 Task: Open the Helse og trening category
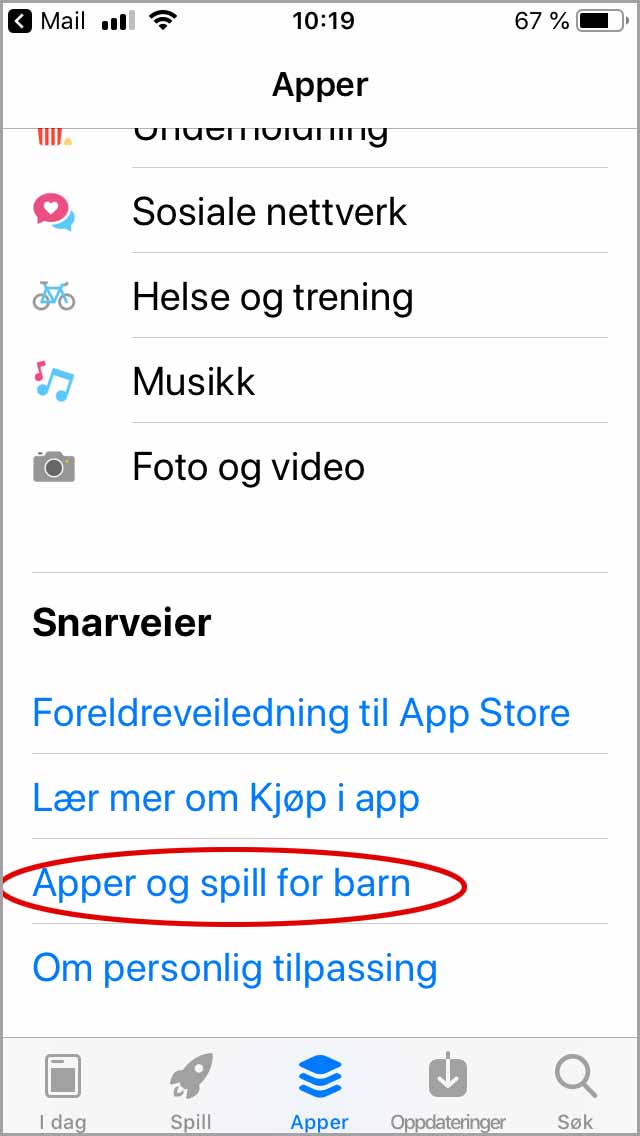(272, 297)
